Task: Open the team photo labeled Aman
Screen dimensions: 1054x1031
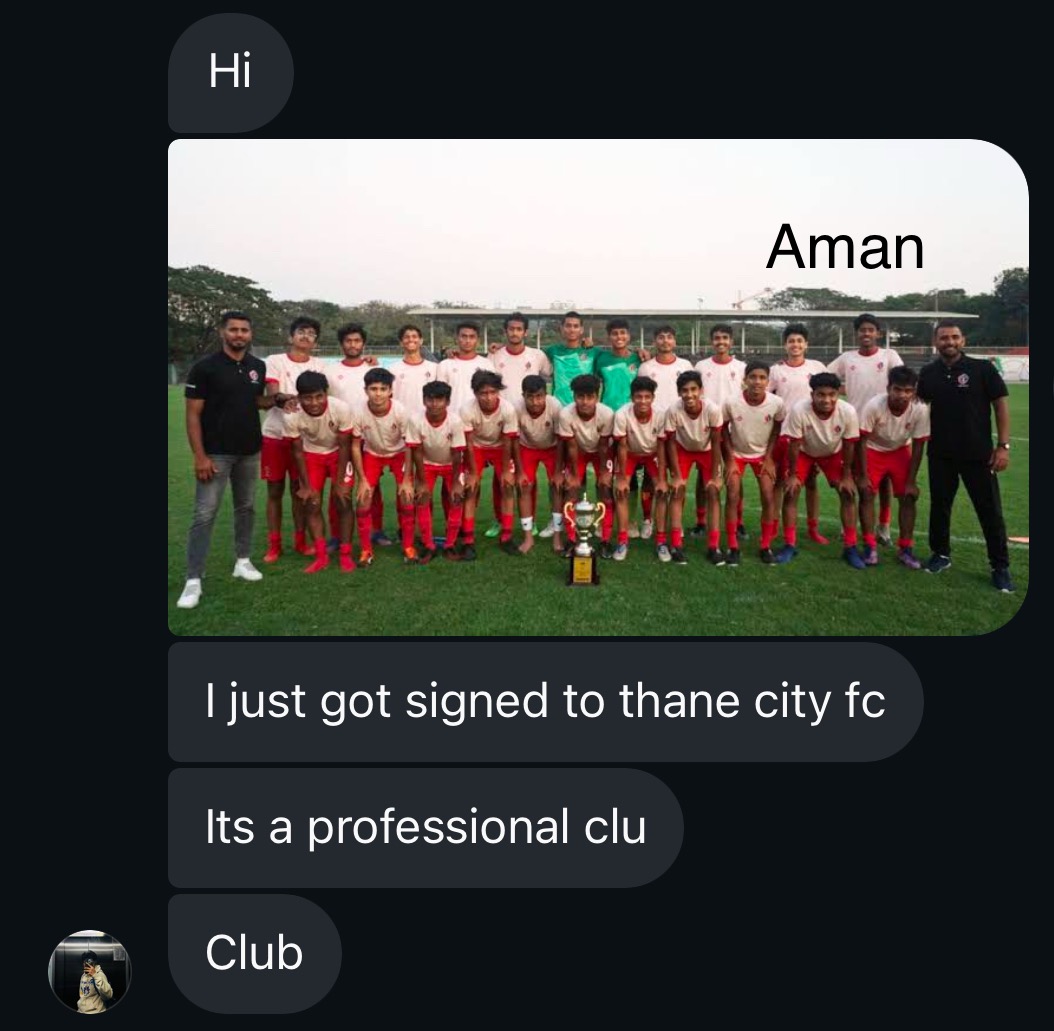Action: [x=597, y=388]
